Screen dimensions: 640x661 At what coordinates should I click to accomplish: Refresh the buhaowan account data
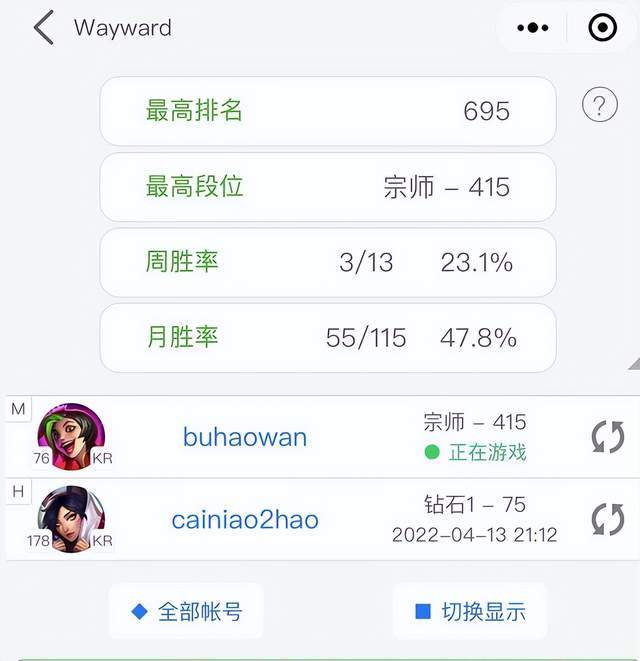click(607, 437)
